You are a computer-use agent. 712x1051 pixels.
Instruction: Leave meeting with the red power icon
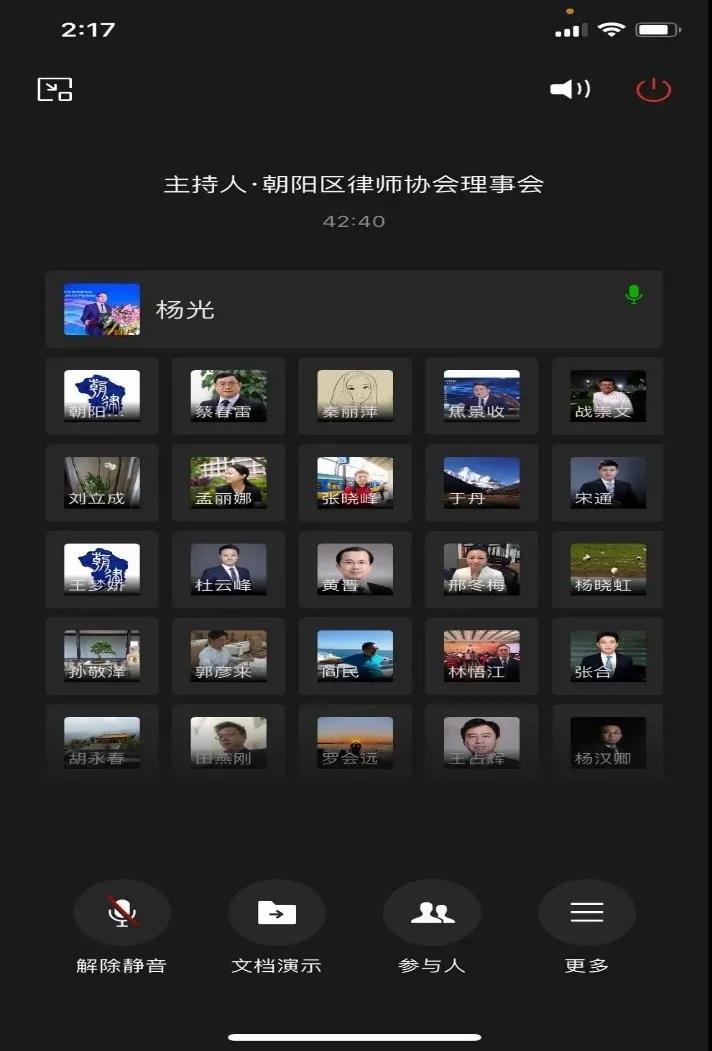653,89
